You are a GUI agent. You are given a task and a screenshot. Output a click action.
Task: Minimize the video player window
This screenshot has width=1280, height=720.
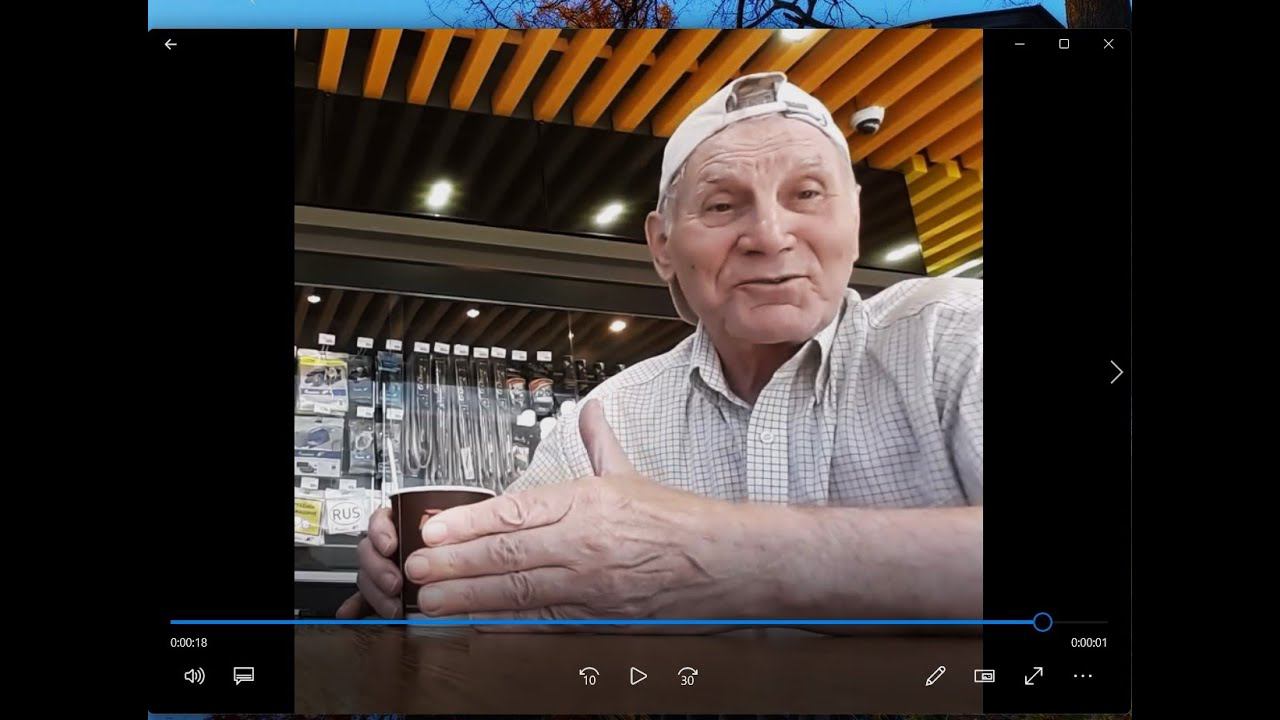(x=1019, y=44)
